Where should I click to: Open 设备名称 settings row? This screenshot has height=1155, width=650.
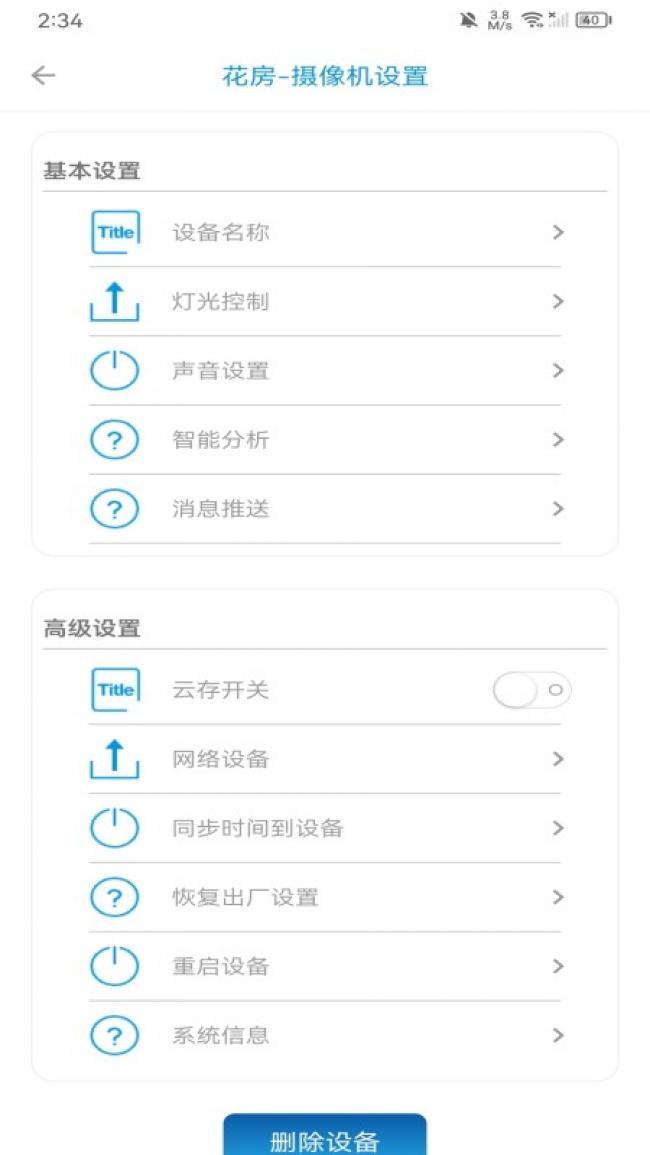coord(324,233)
